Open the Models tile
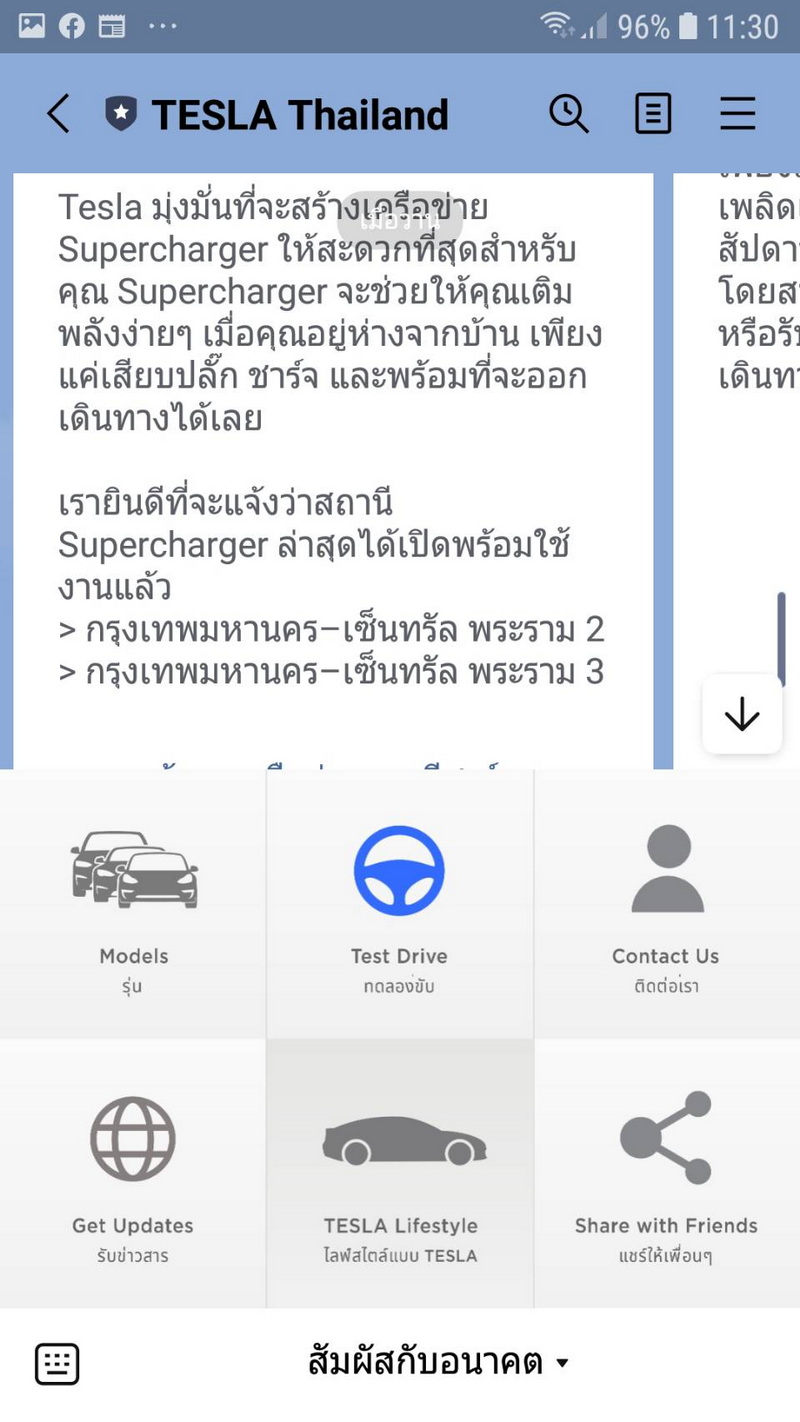800x1422 pixels. 133,903
